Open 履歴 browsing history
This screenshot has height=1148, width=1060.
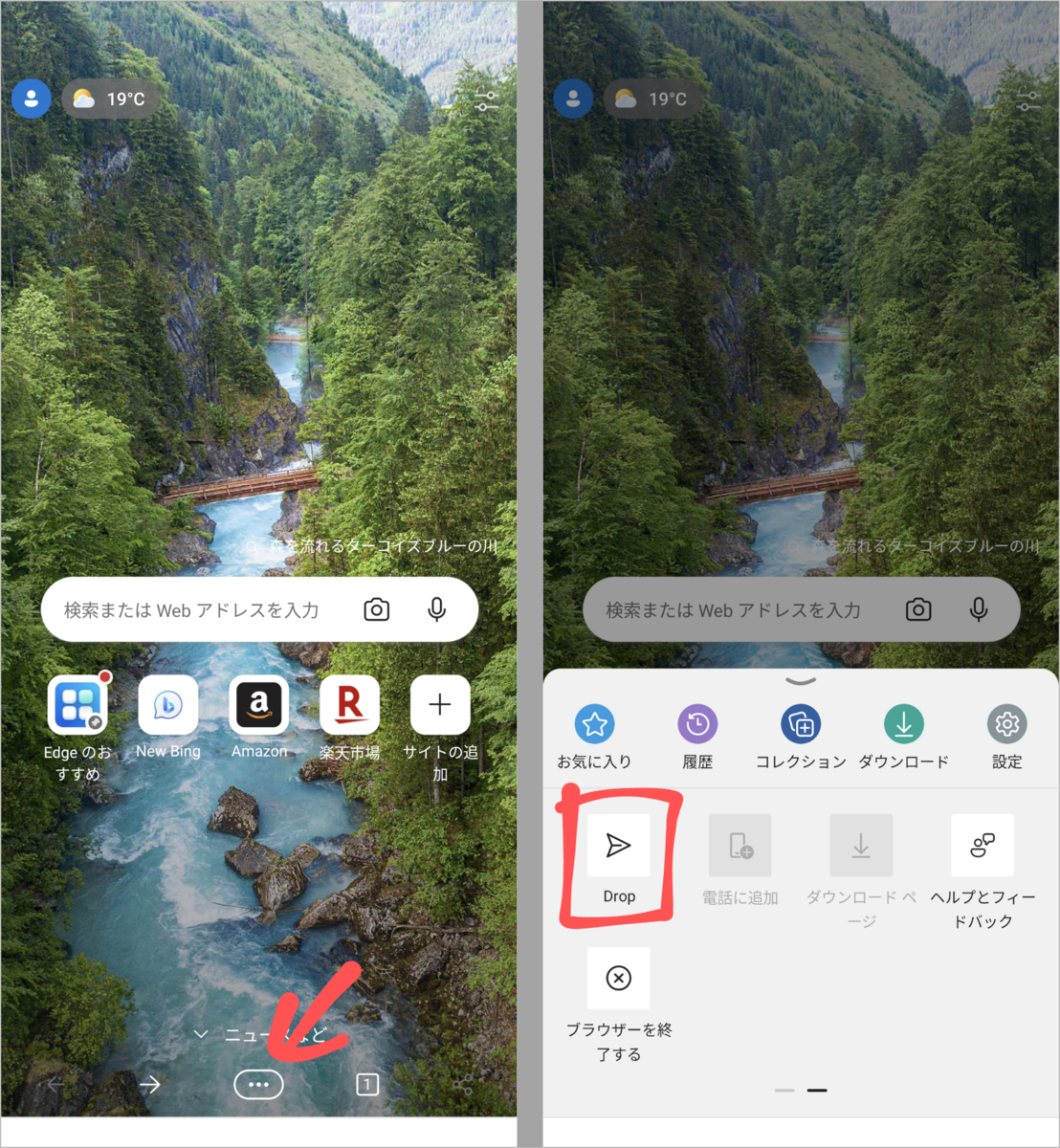tap(697, 725)
